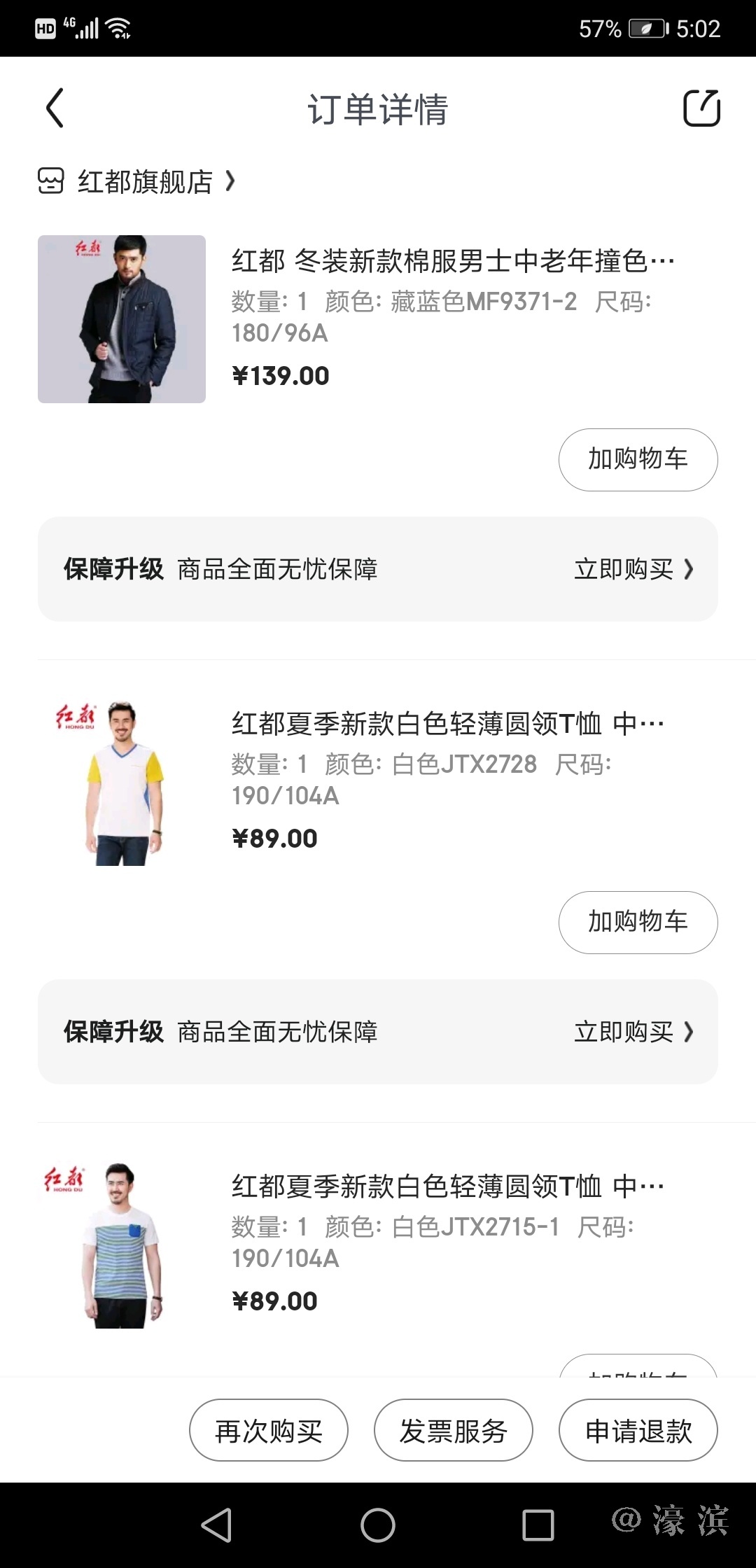Buy 保障升级 for the navy jacket
756x1568 pixels.
pos(633,569)
